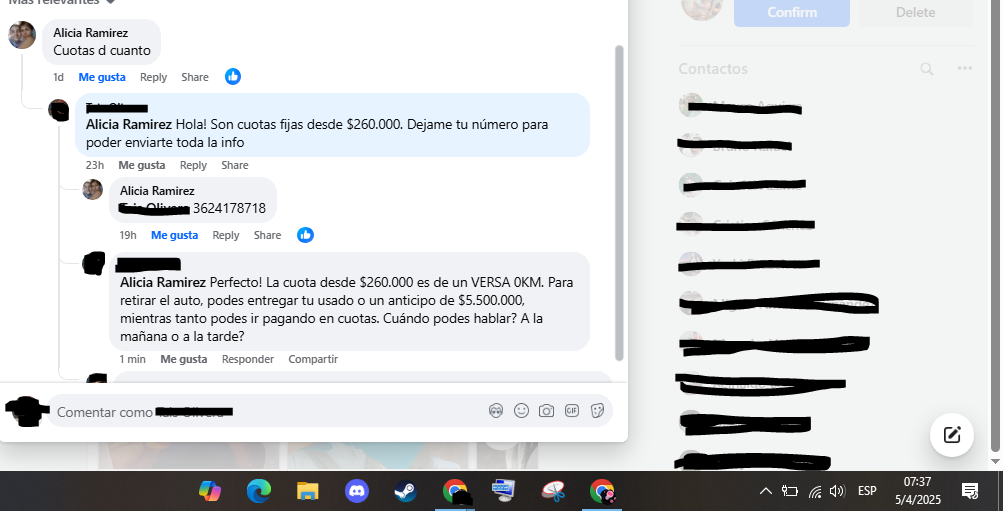This screenshot has height=511, width=1003.
Task: Open Steam from the taskbar
Action: pyautogui.click(x=405, y=491)
